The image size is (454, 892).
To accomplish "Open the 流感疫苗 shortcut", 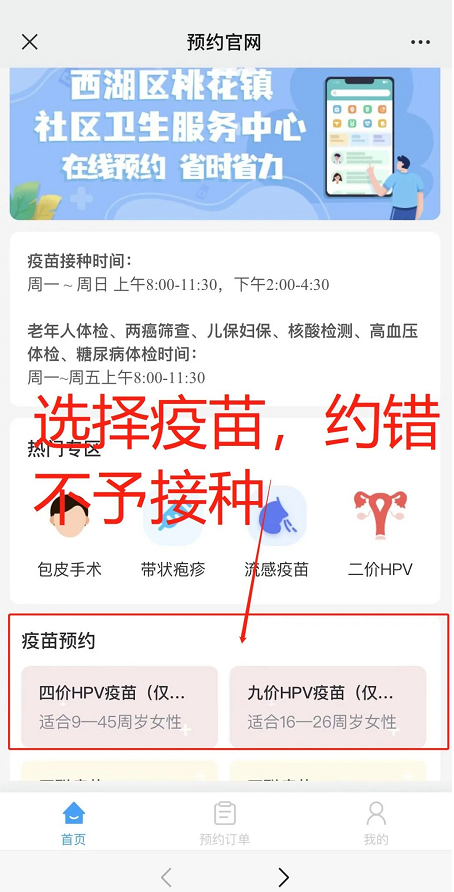I will click(x=276, y=535).
